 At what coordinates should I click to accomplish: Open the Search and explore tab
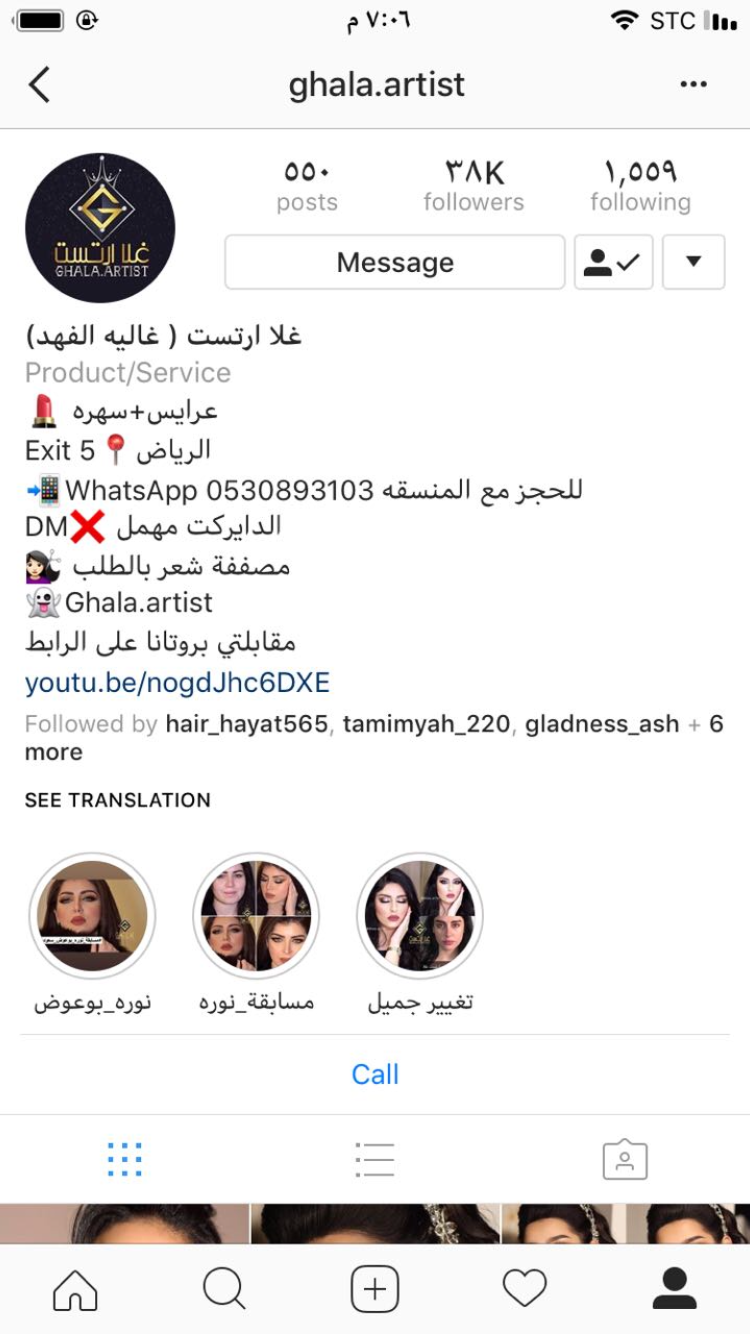224,1290
